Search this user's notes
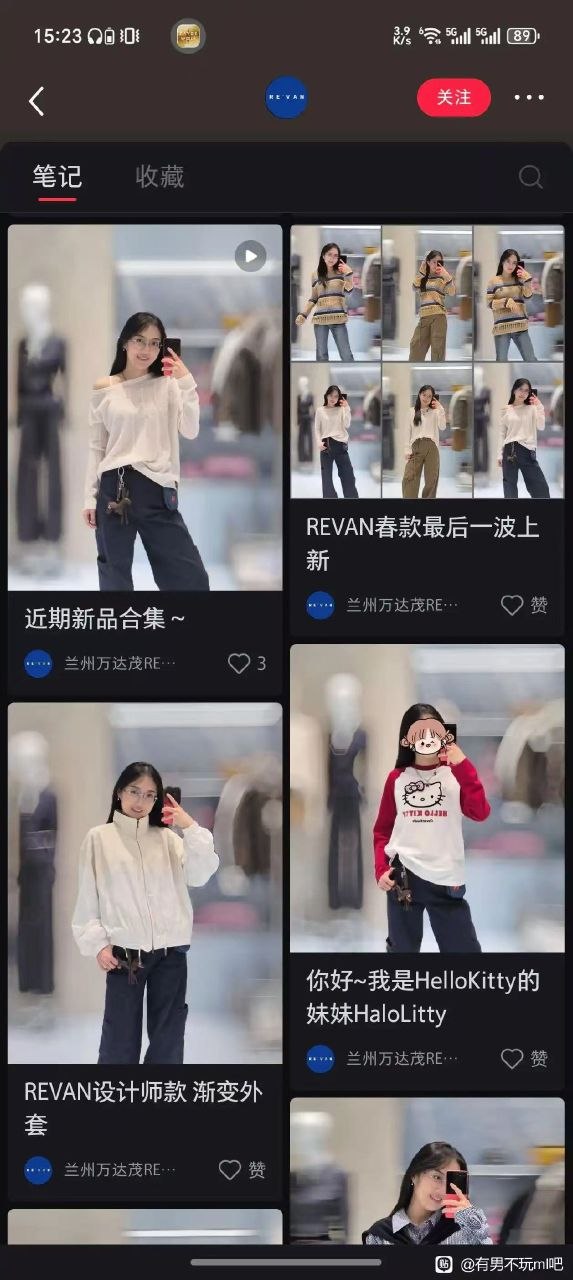This screenshot has height=1280, width=573. pyautogui.click(x=531, y=177)
